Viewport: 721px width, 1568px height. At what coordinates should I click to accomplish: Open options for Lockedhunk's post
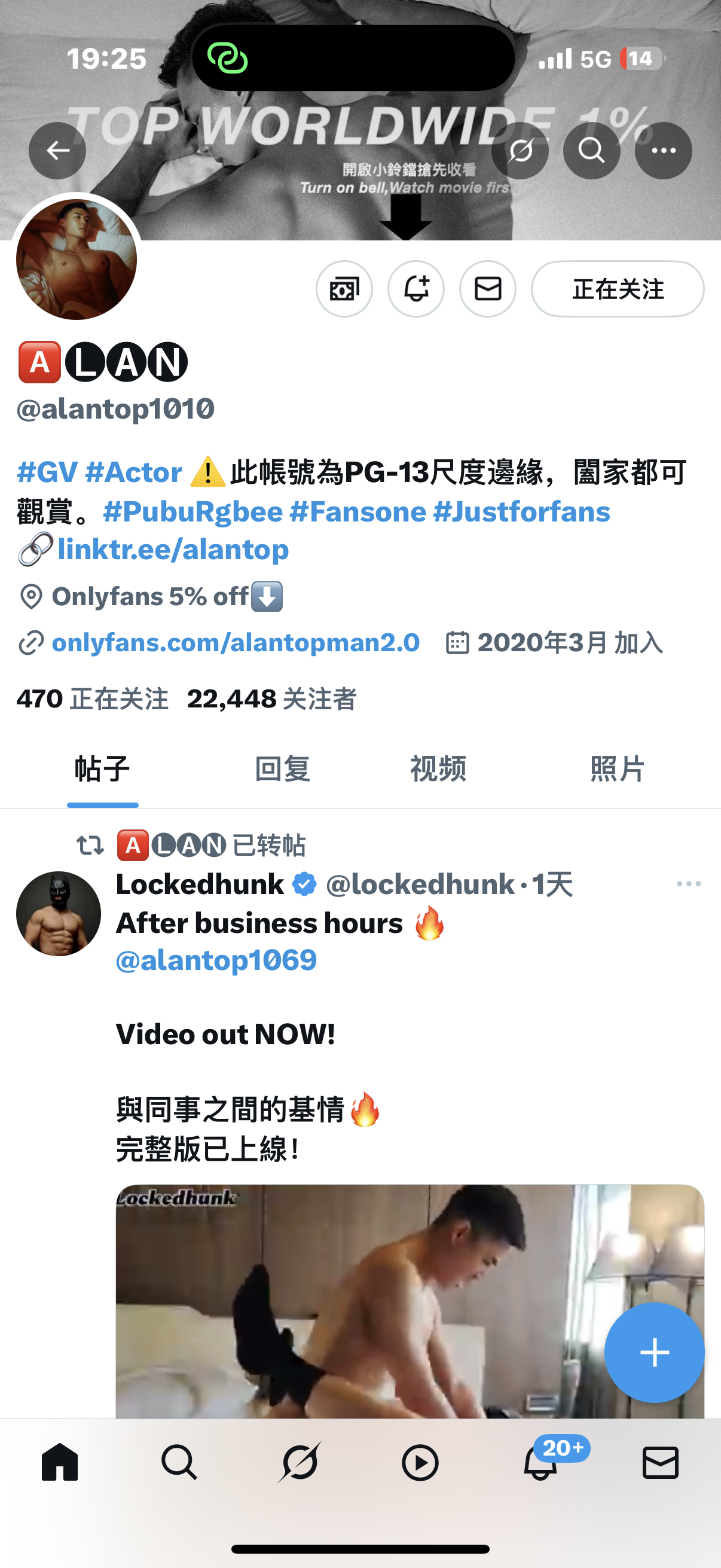pos(689,884)
